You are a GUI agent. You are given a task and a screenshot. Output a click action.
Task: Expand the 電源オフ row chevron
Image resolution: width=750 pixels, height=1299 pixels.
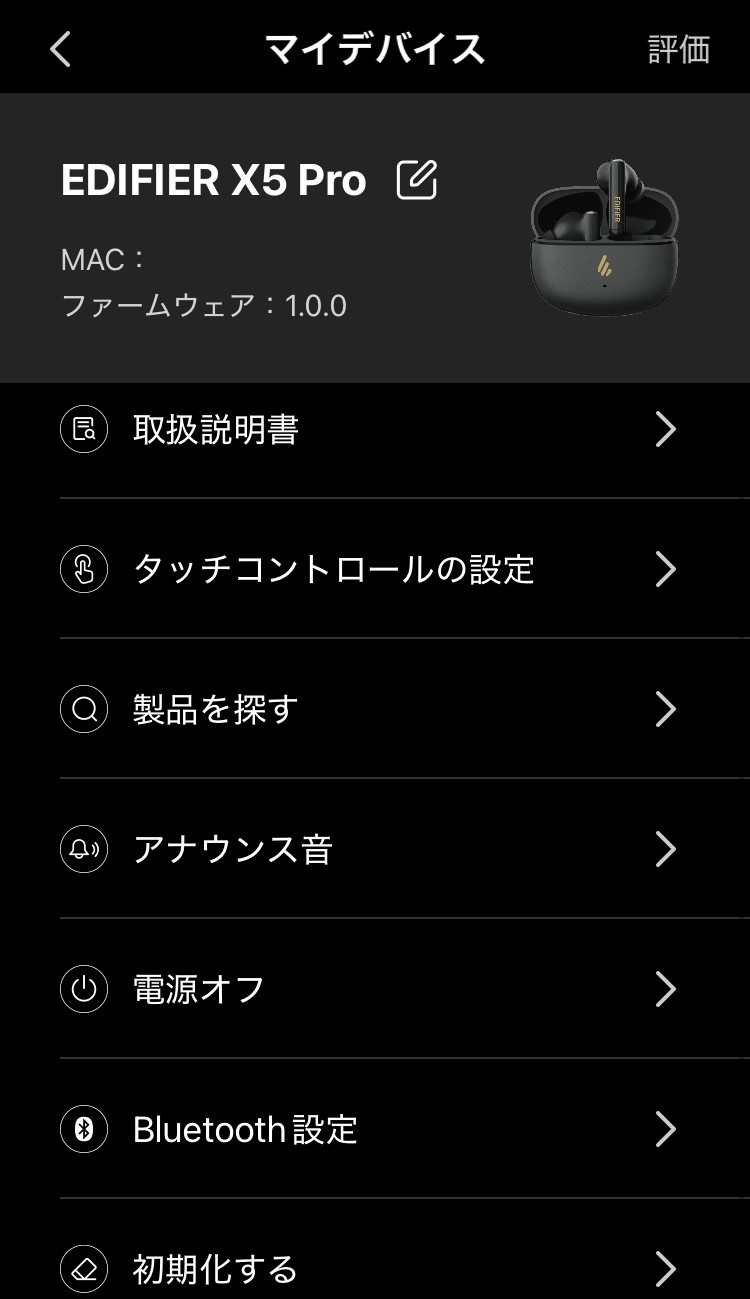666,989
